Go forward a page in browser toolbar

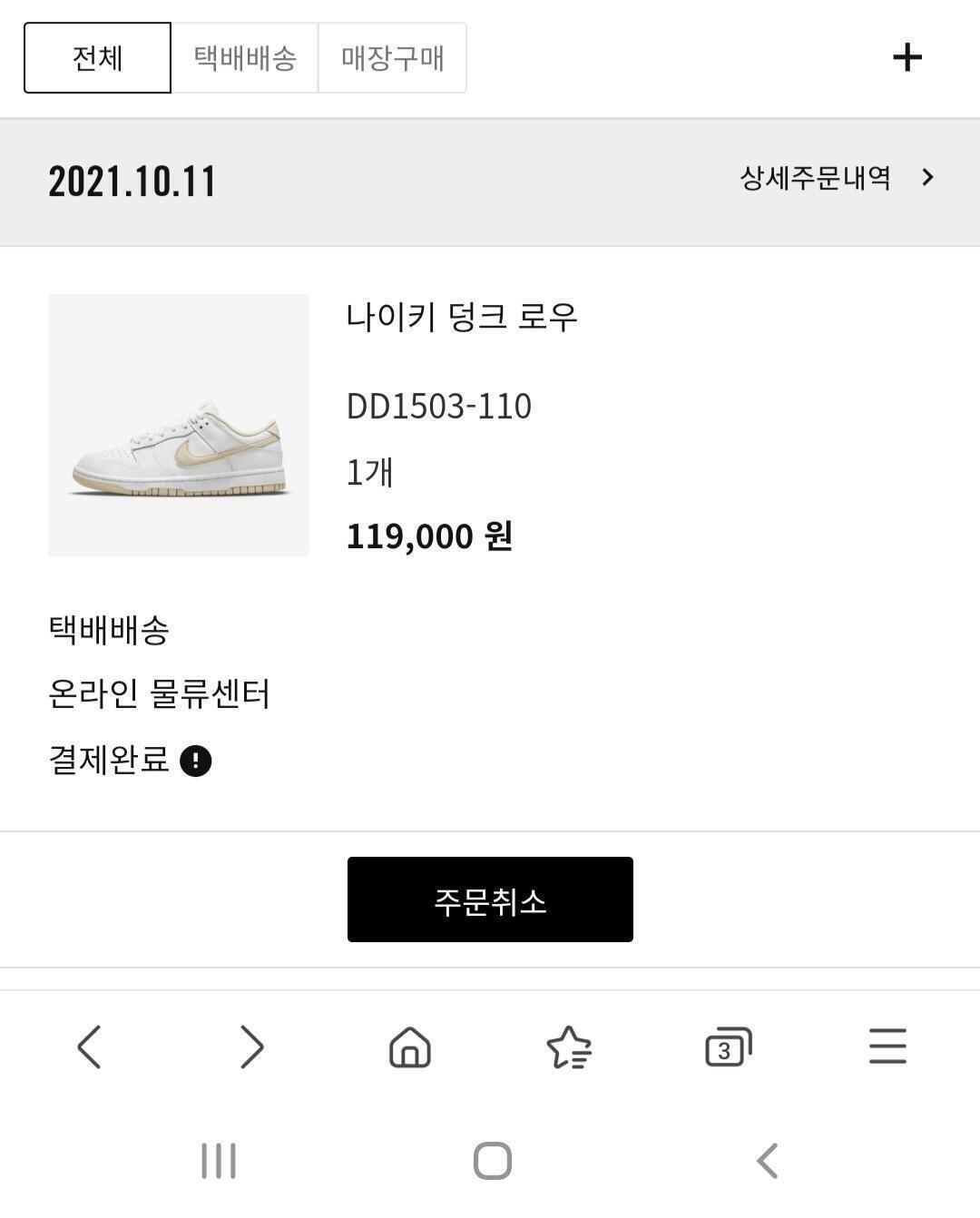pos(251,1047)
